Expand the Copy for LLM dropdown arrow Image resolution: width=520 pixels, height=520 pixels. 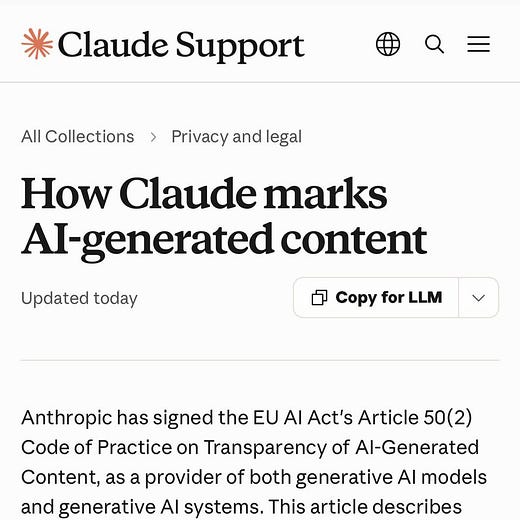tap(479, 297)
